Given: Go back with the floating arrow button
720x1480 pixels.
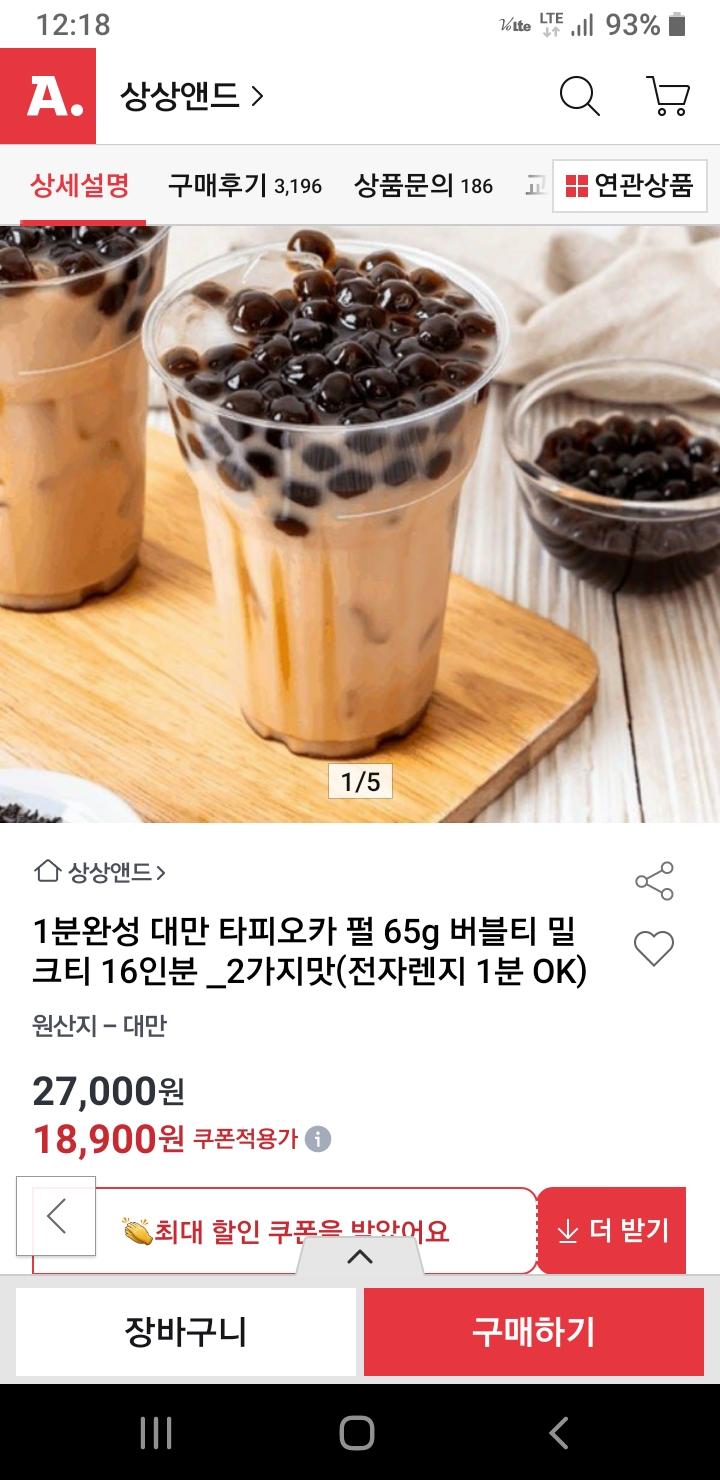Looking at the screenshot, I should (56, 1216).
